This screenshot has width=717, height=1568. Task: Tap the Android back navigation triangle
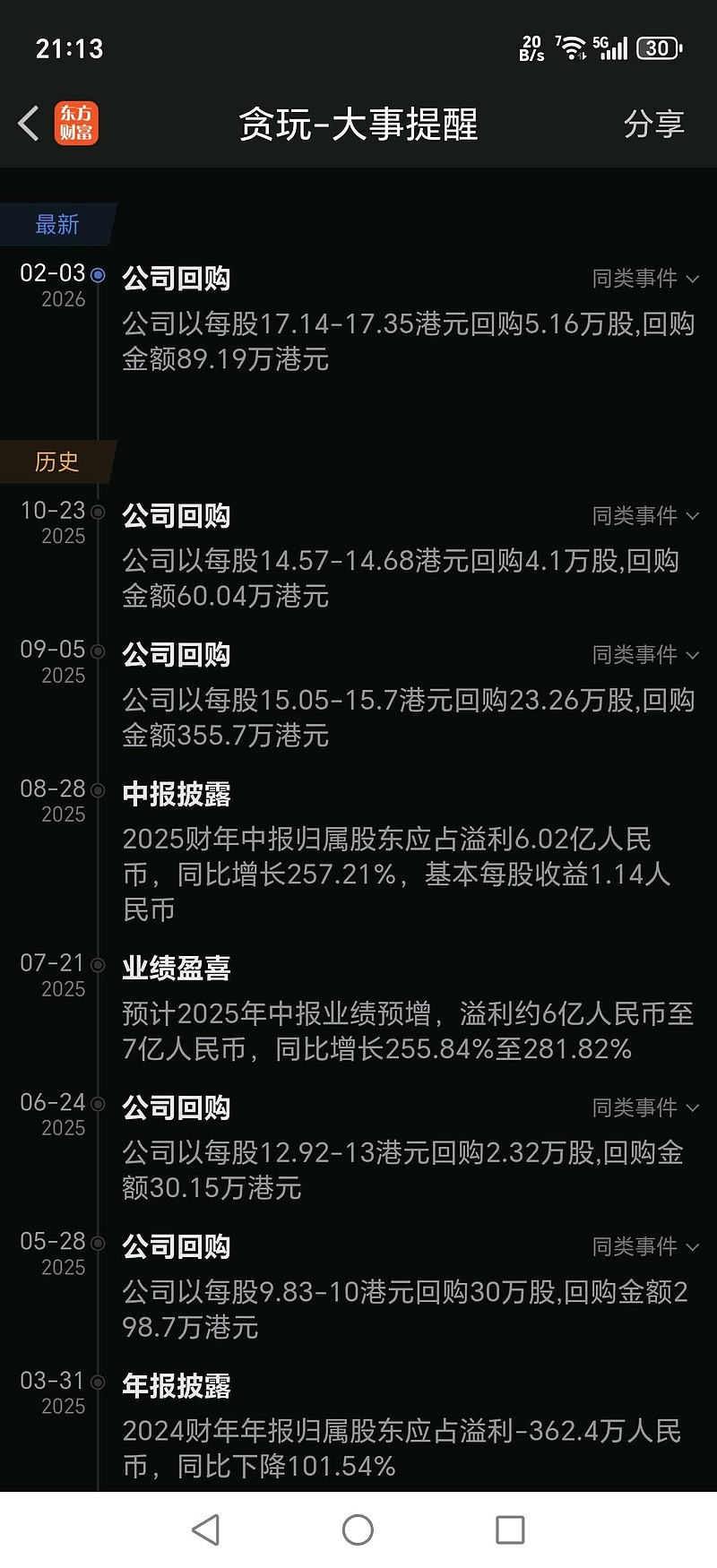[206, 1529]
